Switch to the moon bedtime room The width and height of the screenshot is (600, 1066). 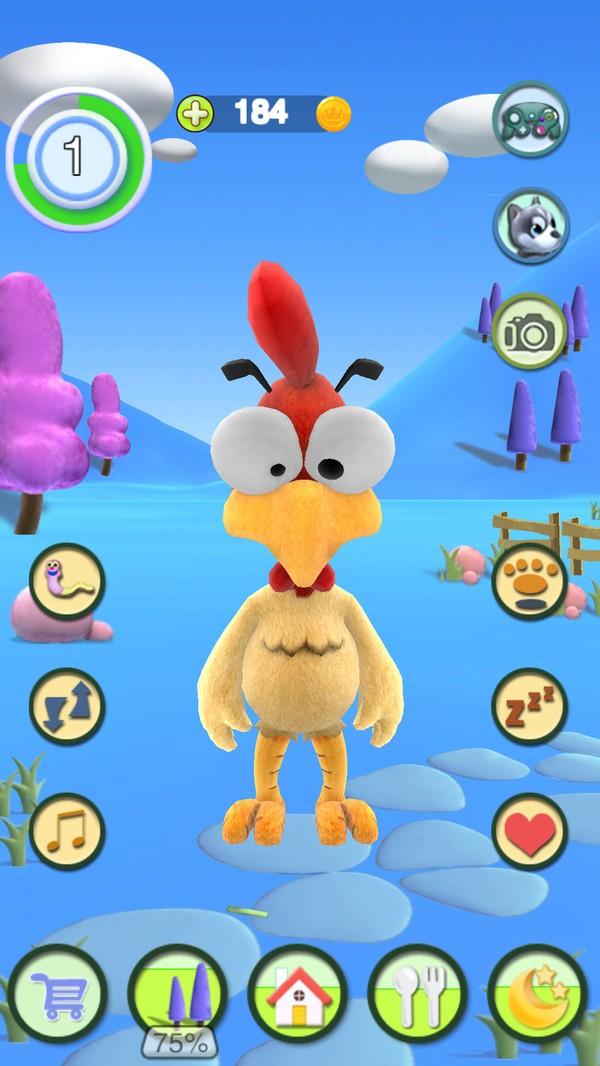pos(537,993)
